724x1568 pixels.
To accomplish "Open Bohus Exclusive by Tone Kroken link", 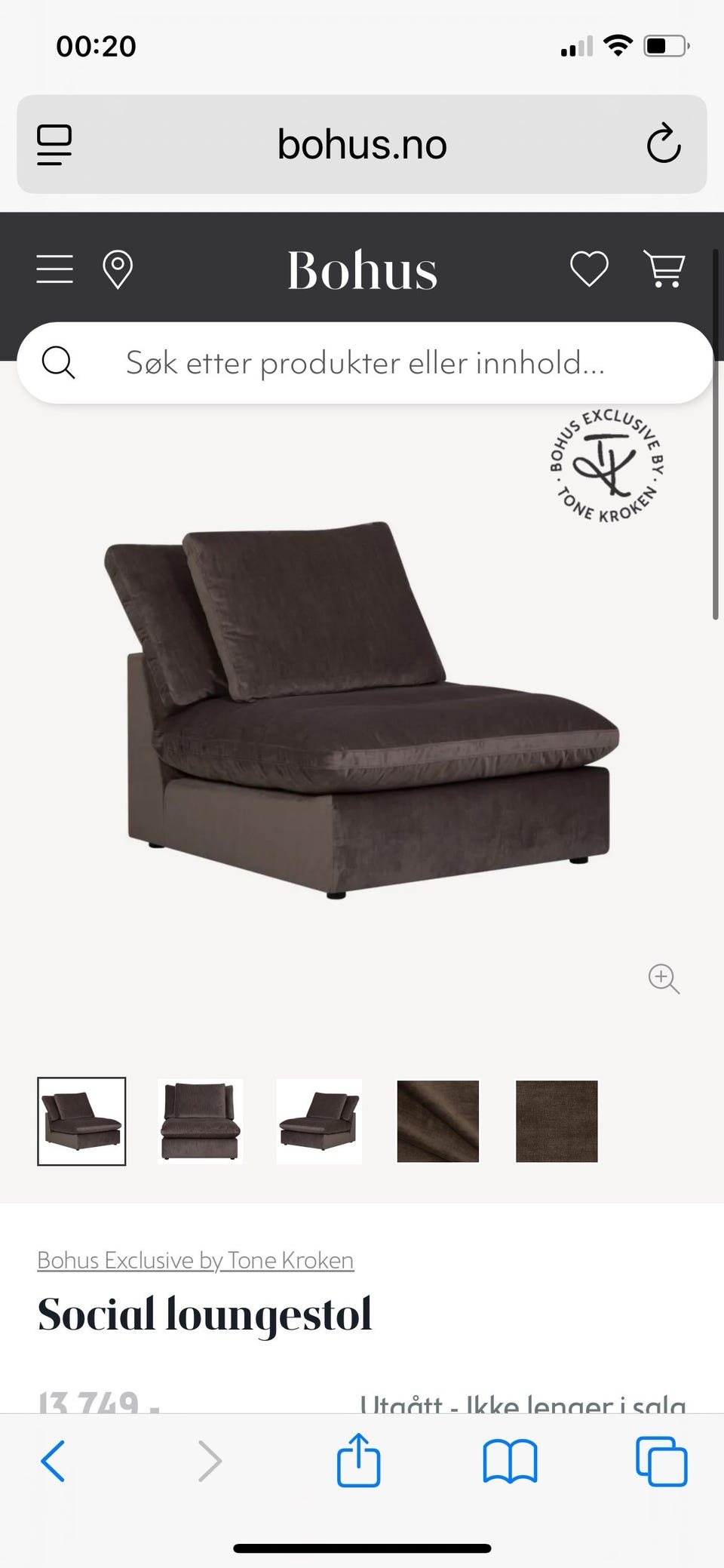I will coord(195,1261).
